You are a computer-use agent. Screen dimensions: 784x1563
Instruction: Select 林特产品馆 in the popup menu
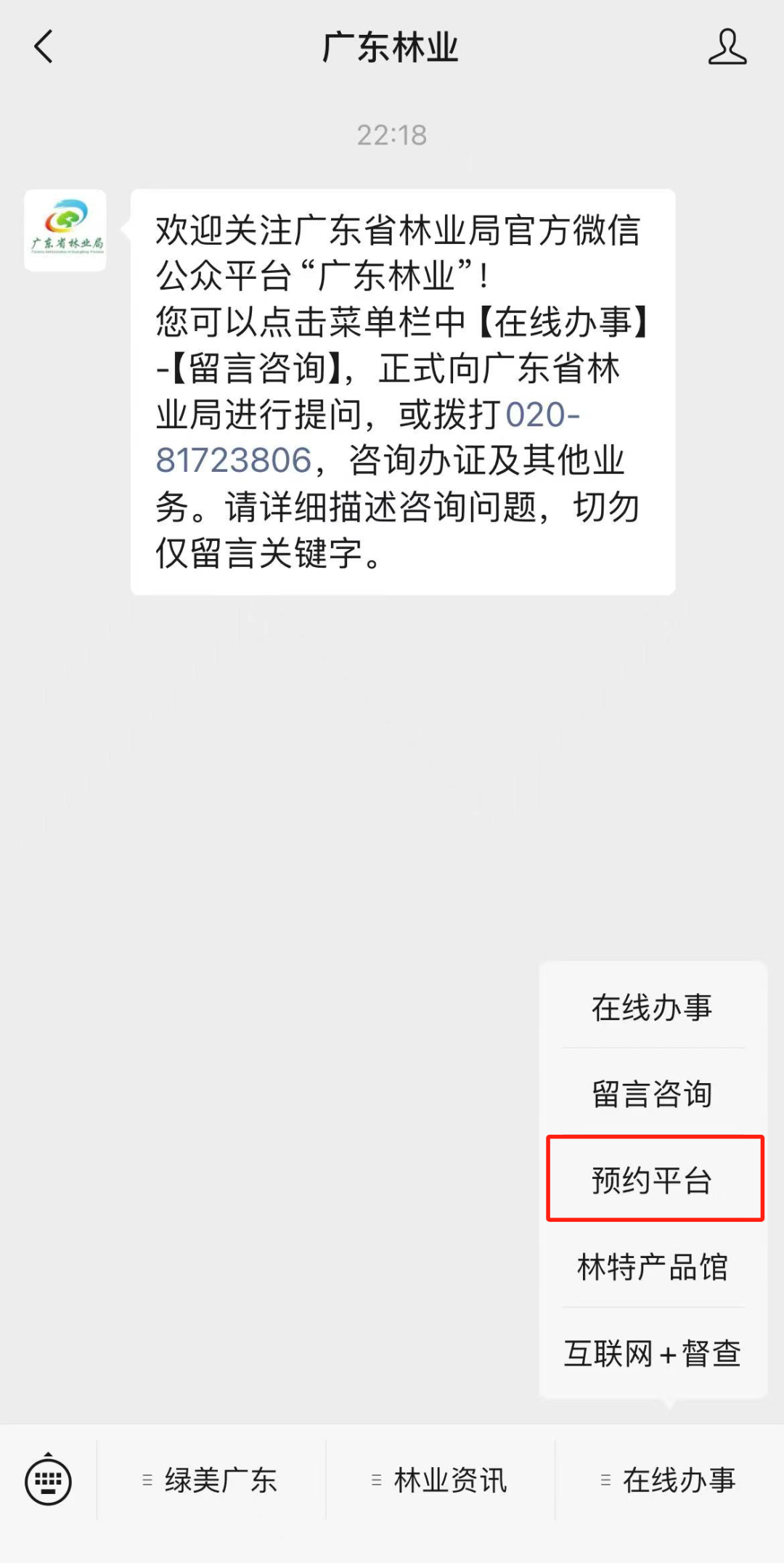click(x=652, y=1265)
